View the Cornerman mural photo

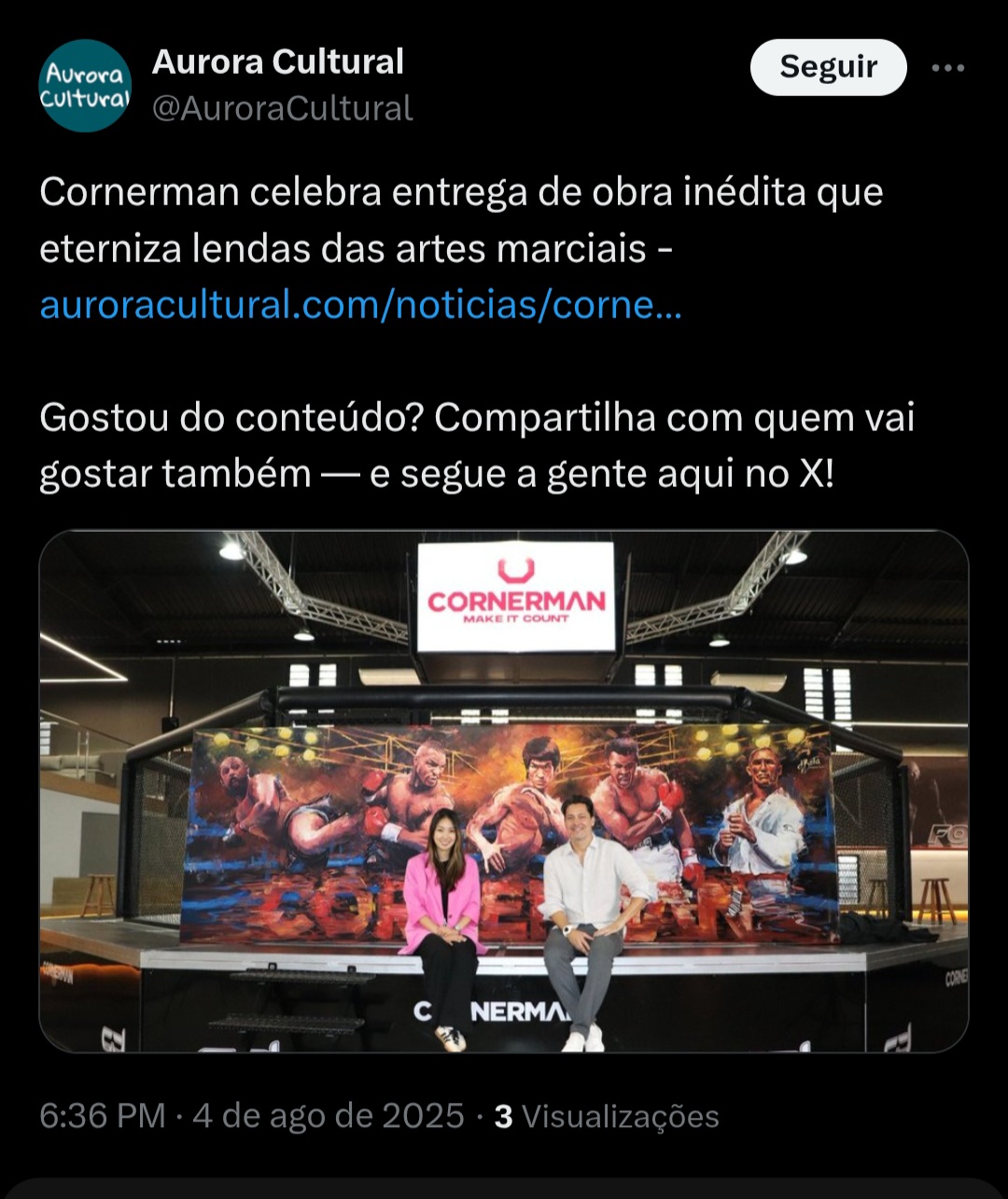coord(504,791)
